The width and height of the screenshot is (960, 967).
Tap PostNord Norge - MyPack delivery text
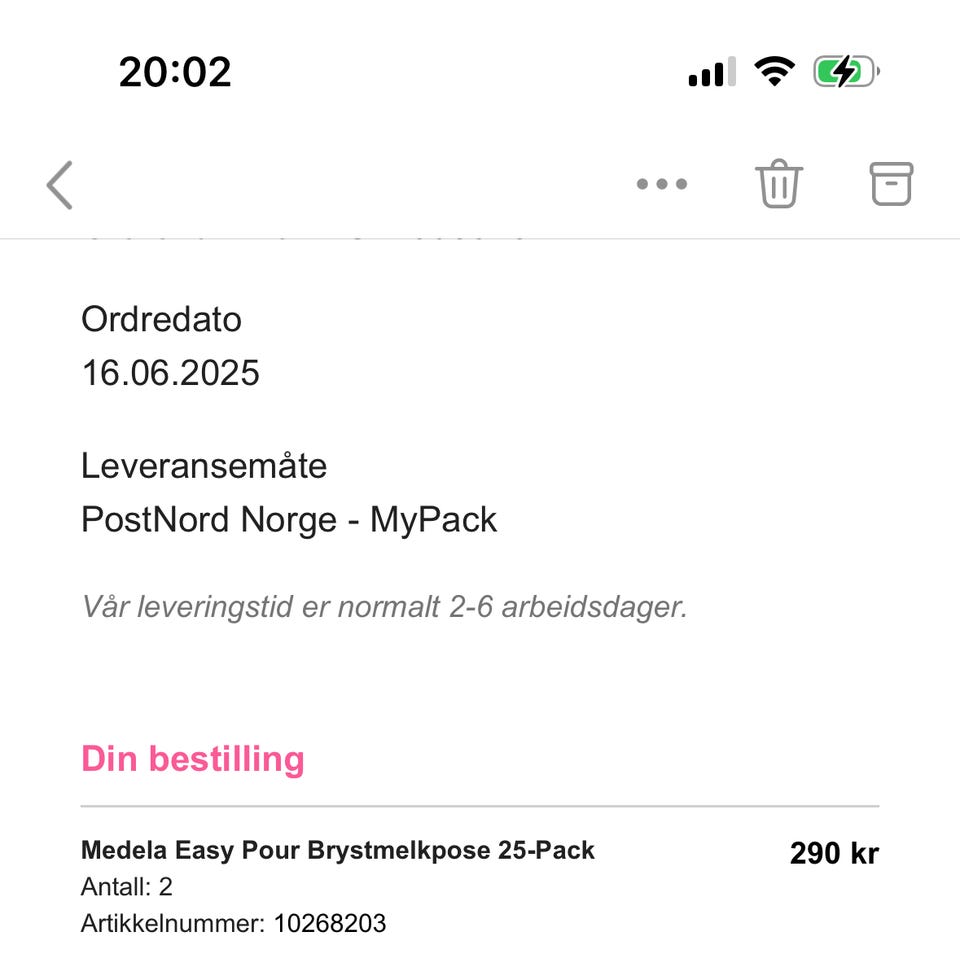[x=289, y=518]
